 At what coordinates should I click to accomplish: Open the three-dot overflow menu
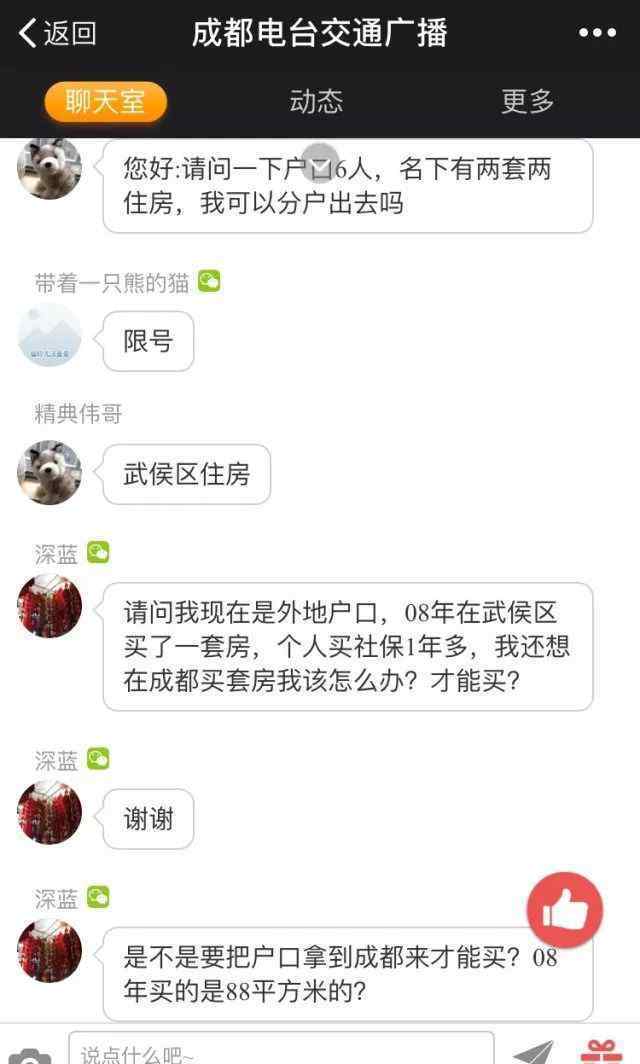[597, 33]
